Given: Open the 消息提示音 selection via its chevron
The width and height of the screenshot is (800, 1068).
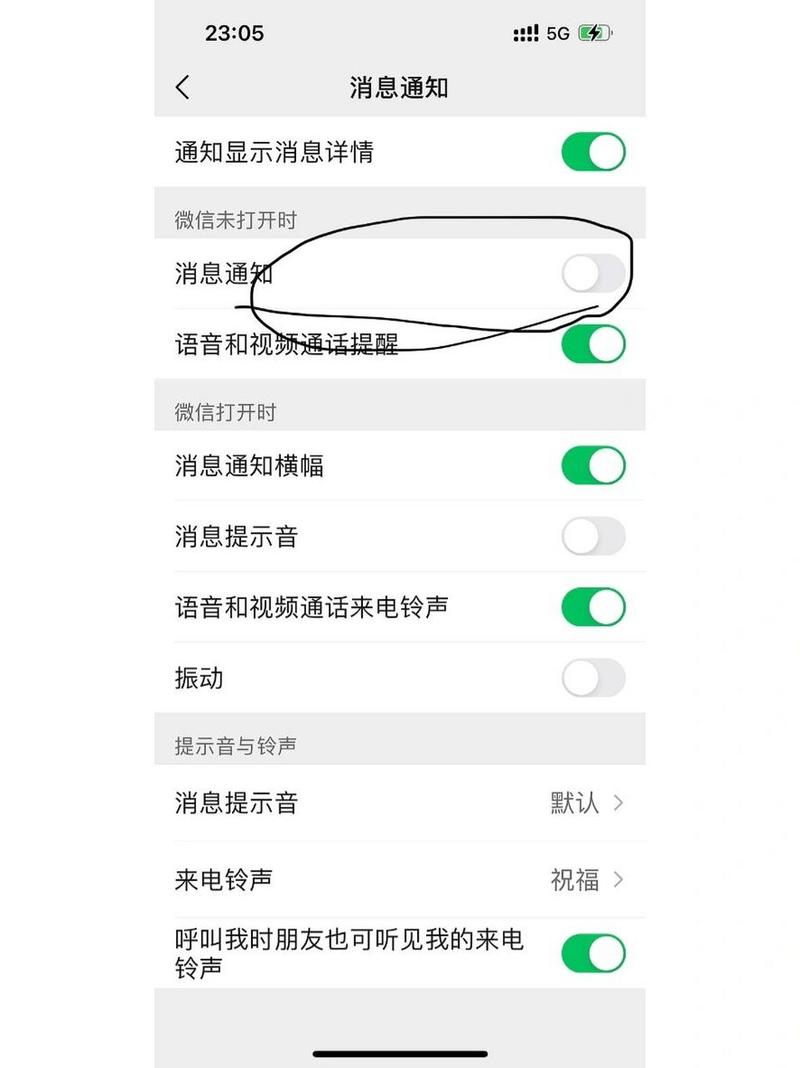Looking at the screenshot, I should coord(619,803).
